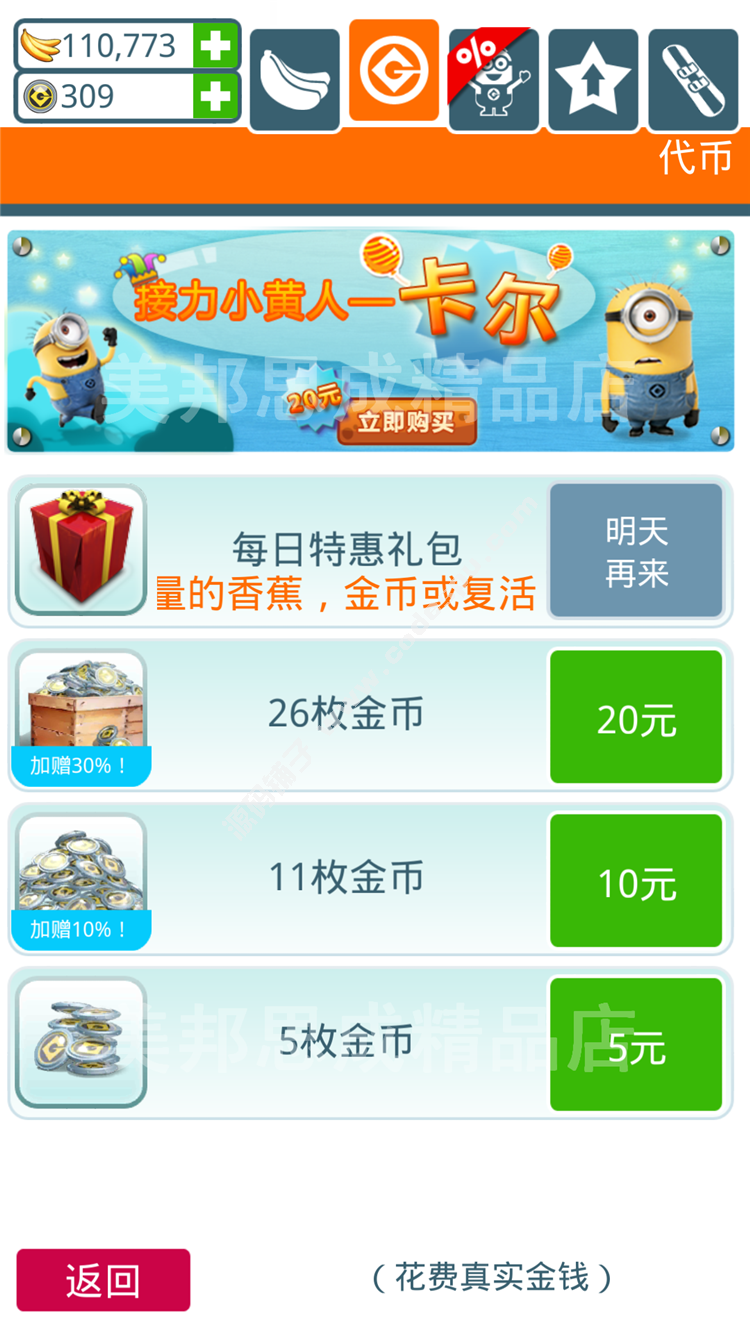
Task: Buy 5 coins for 5元
Action: 636,1045
